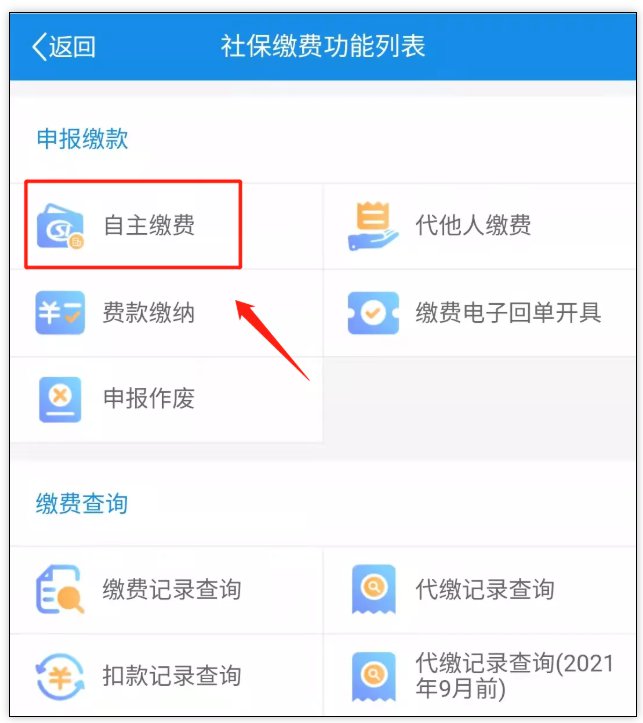Viewport: 643px width, 723px height.
Task: Open 代缴记录查询
Action: pos(484,590)
